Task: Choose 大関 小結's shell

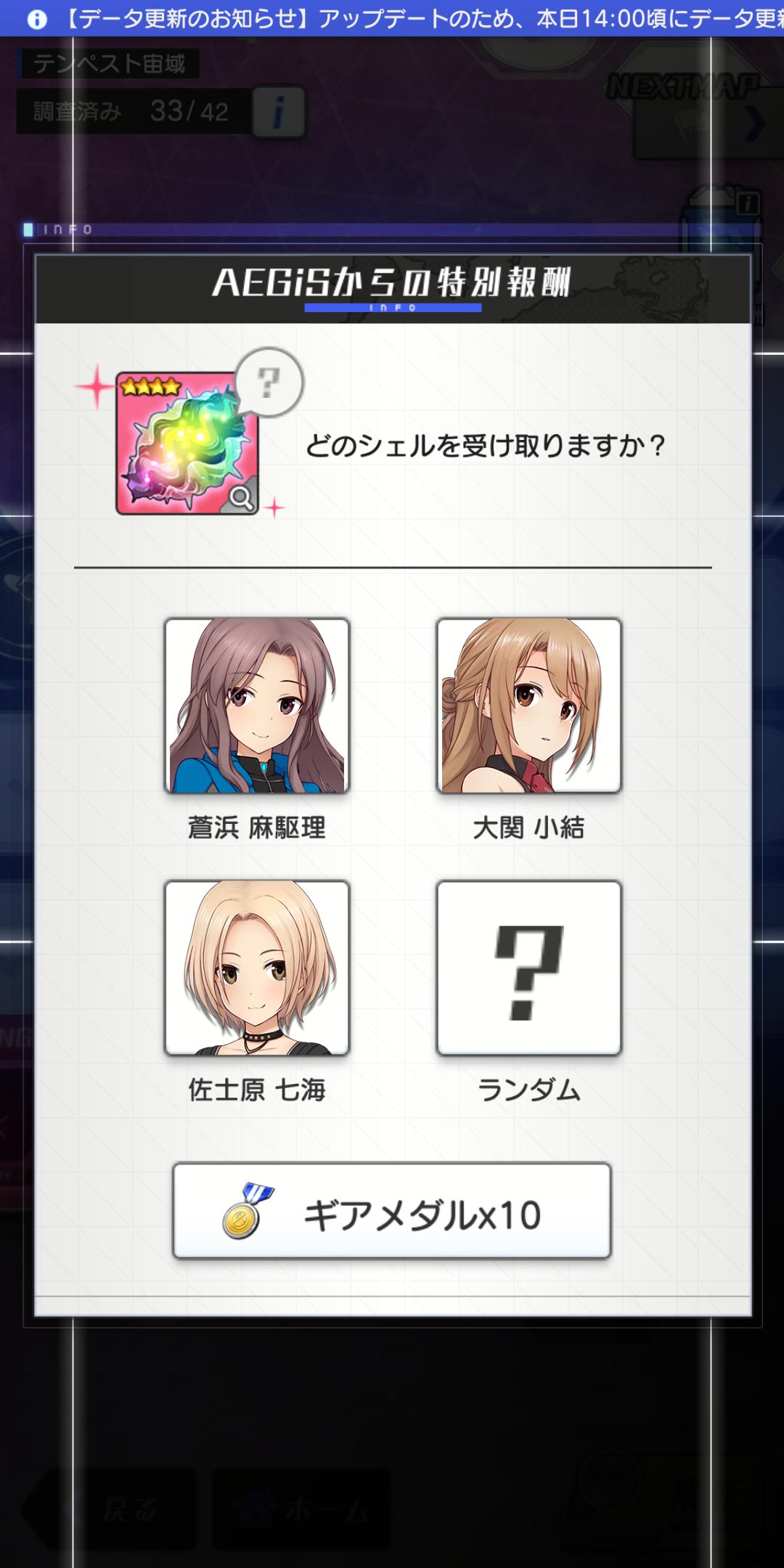Action: click(528, 706)
